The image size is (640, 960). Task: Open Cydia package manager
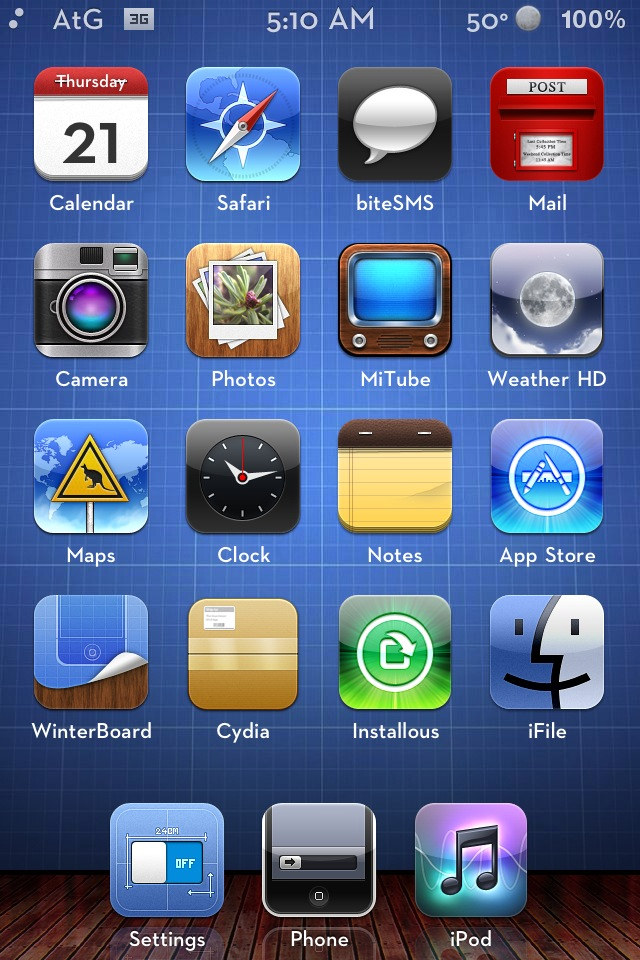(x=243, y=652)
